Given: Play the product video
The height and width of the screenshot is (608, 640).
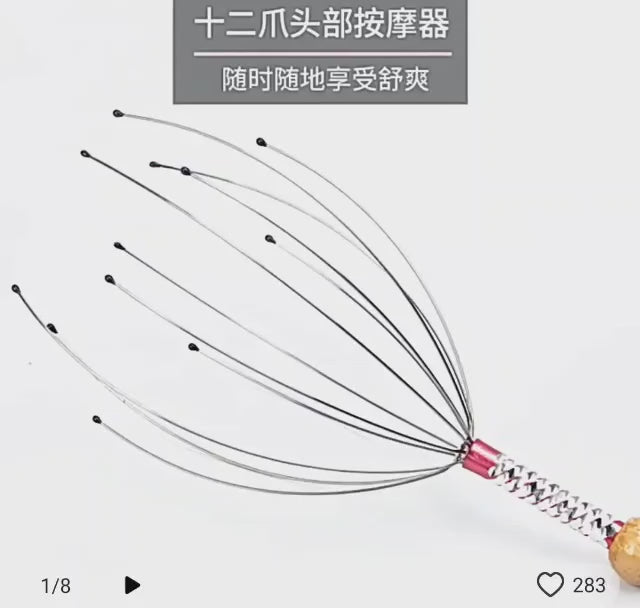Looking at the screenshot, I should (x=132, y=585).
